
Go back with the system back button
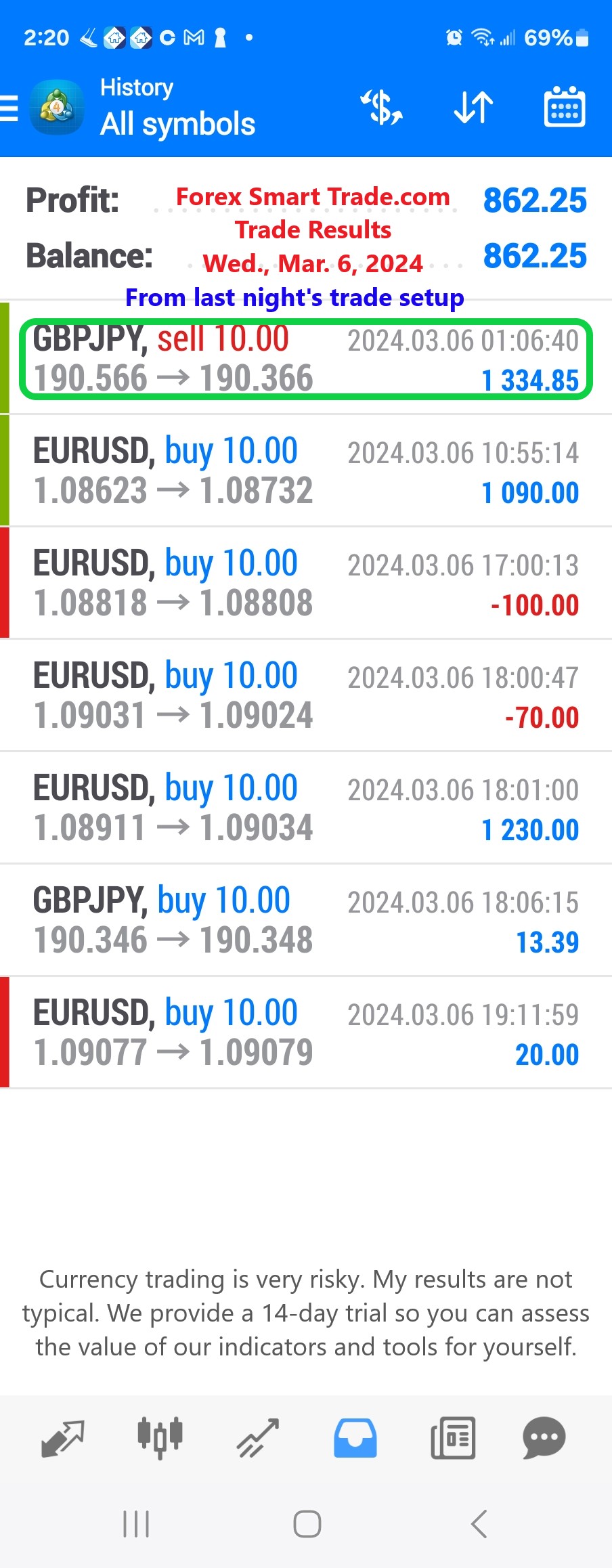click(x=479, y=1524)
